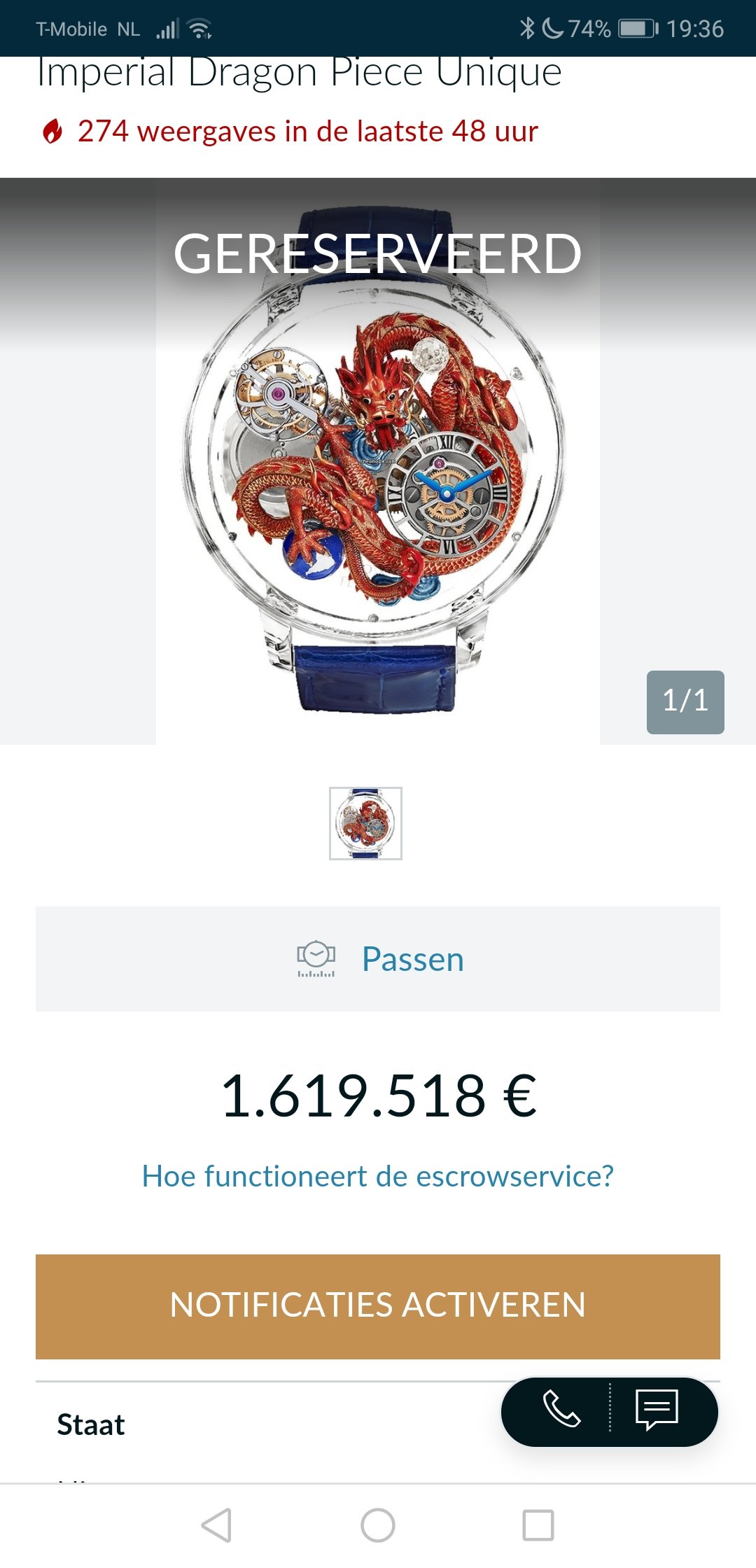Call the seller via phone icon

click(x=561, y=1409)
